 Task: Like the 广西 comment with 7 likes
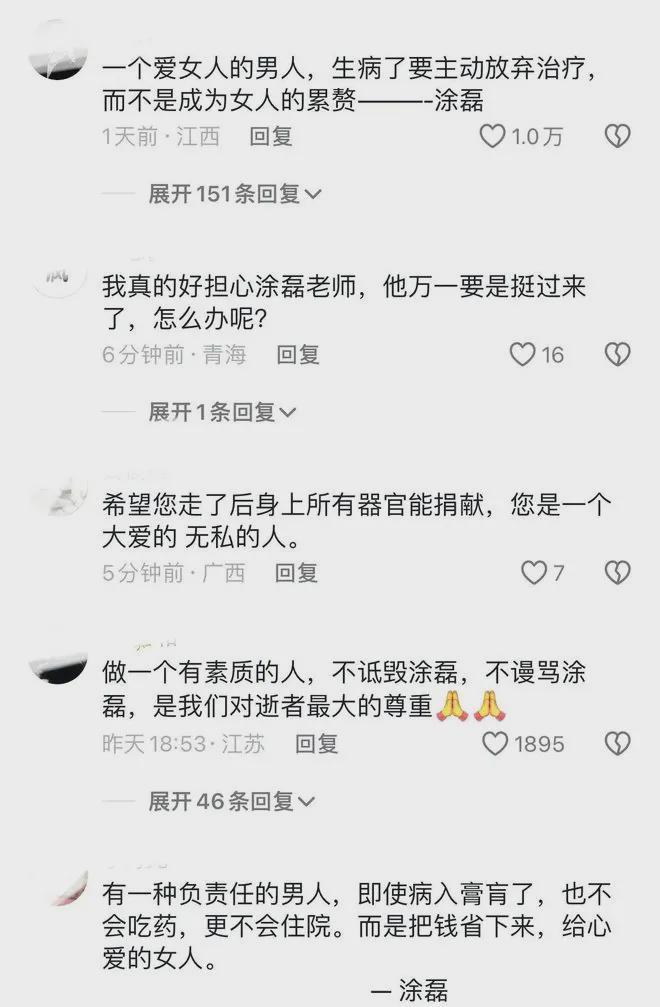pos(534,572)
